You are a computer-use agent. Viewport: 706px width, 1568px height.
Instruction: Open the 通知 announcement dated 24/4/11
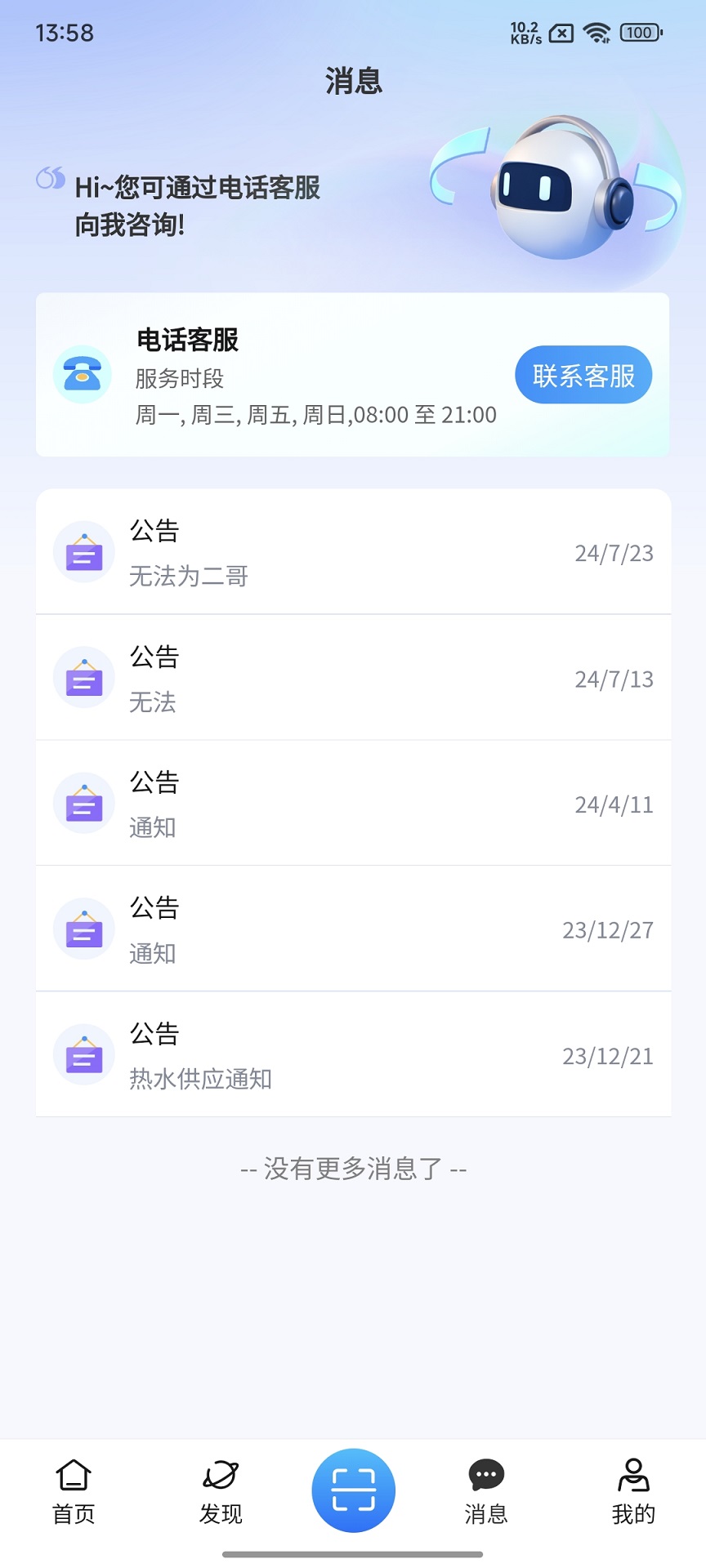click(x=353, y=804)
